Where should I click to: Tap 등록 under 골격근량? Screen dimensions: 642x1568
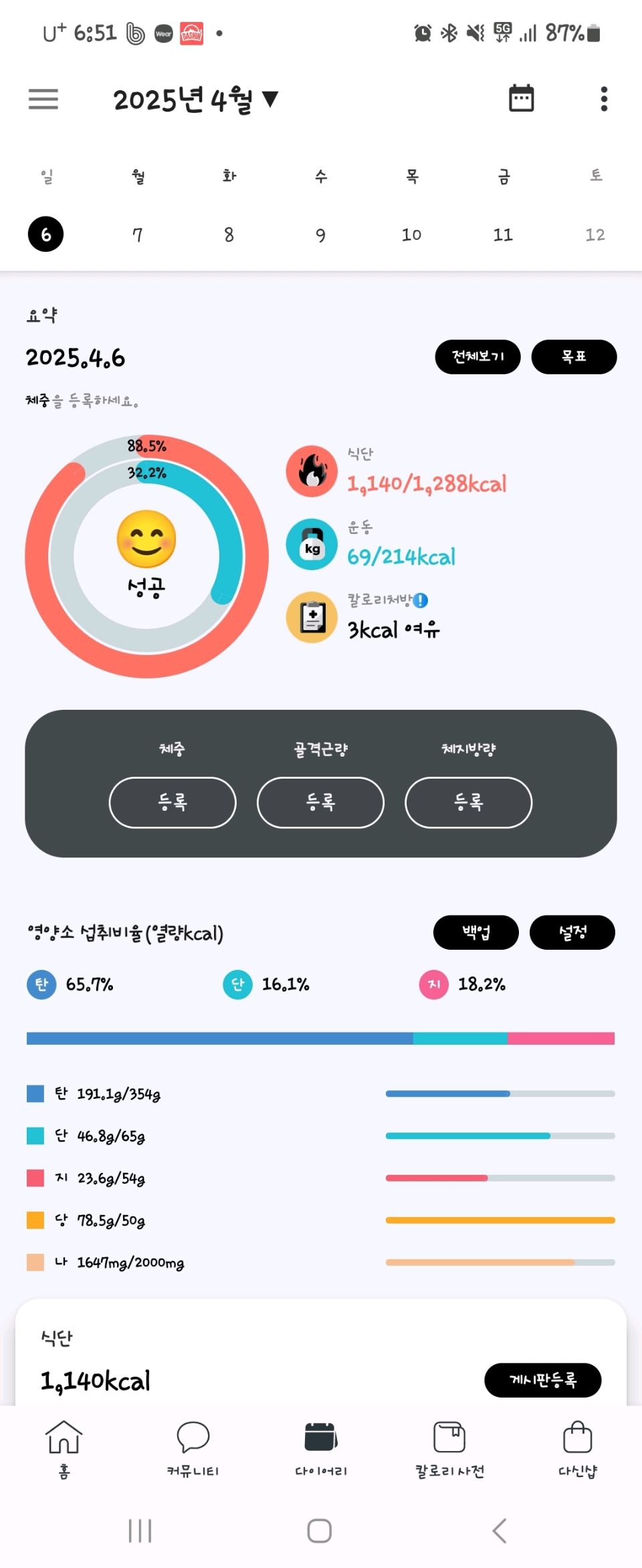coord(320,802)
